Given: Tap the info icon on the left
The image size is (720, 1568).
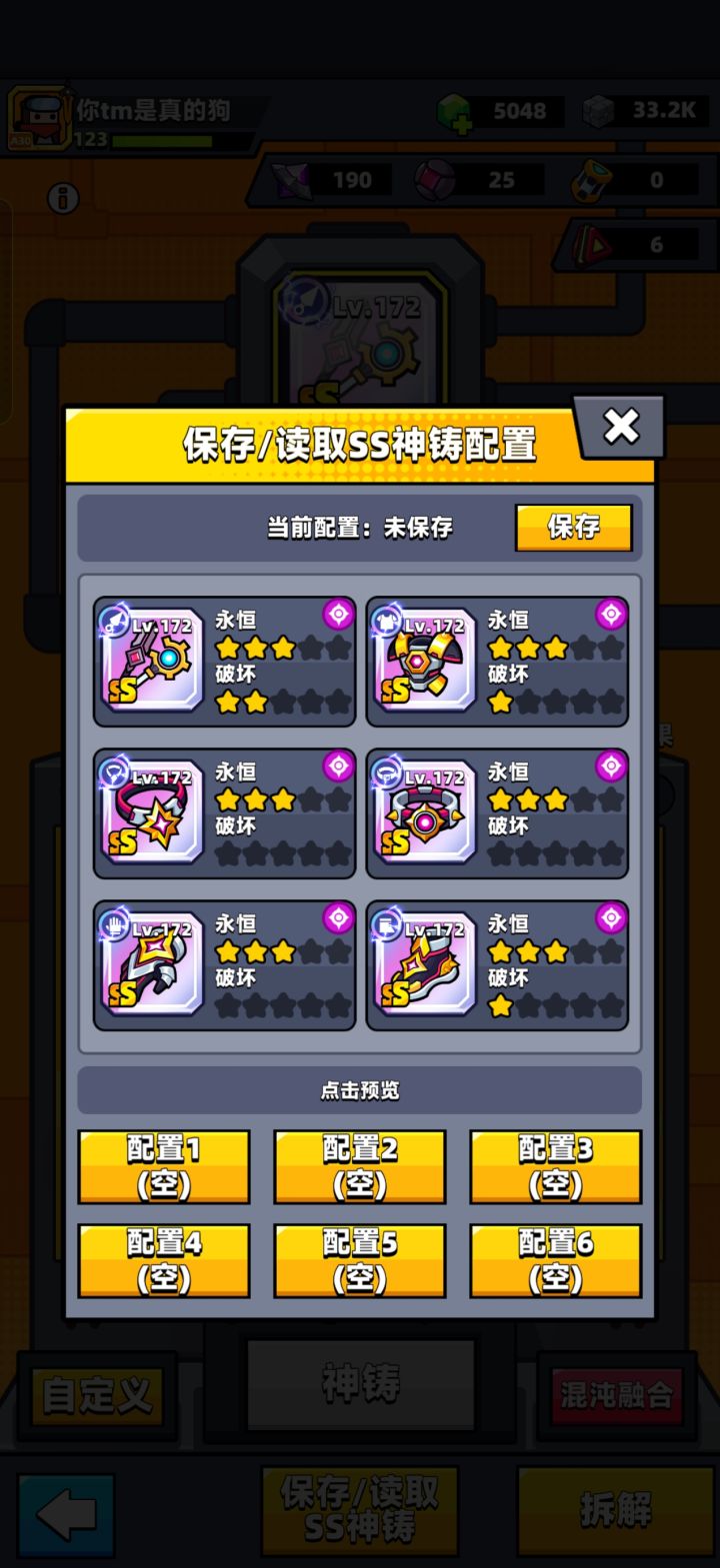Looking at the screenshot, I should (62, 198).
